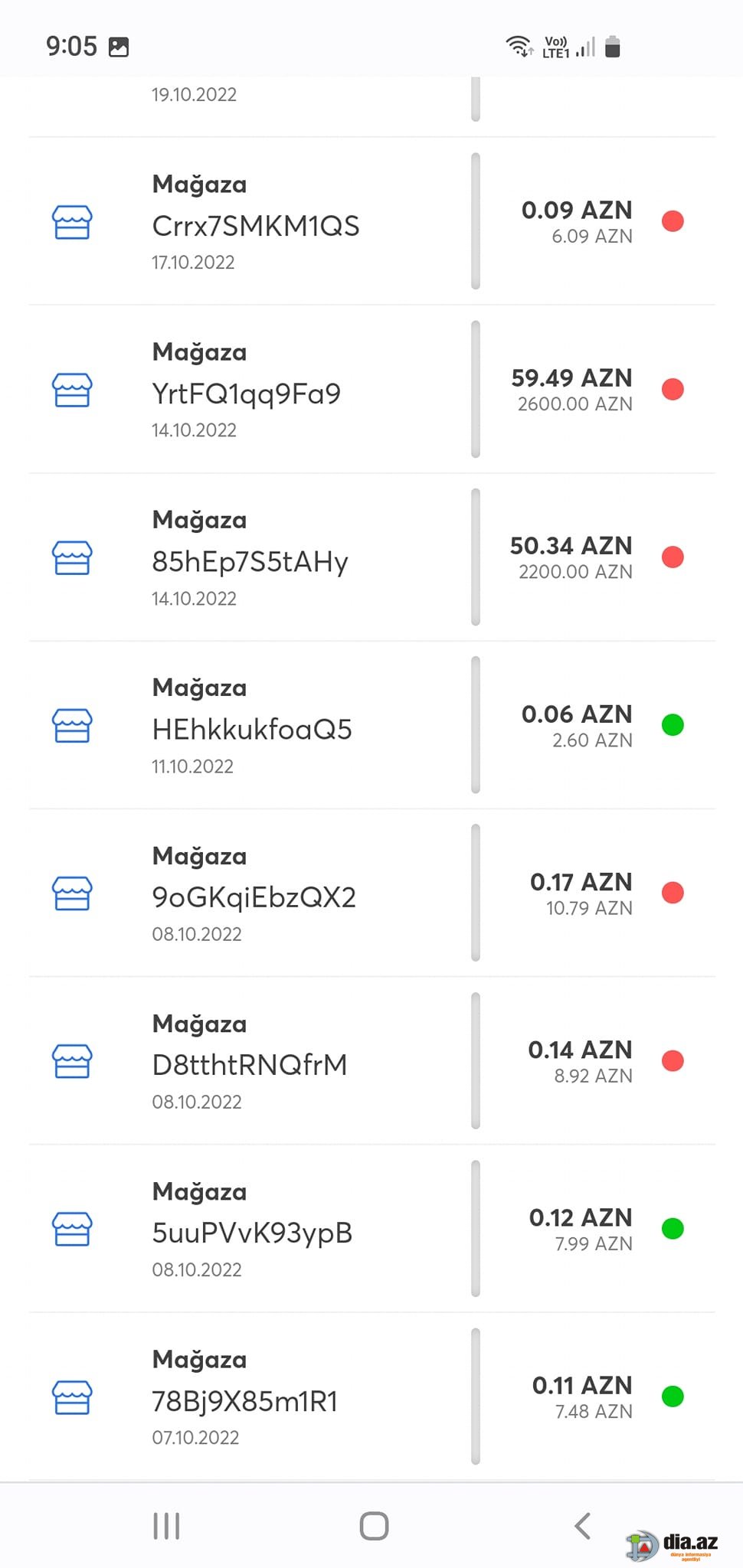View details of transaction 85hEp7S5tAHy

(371, 557)
